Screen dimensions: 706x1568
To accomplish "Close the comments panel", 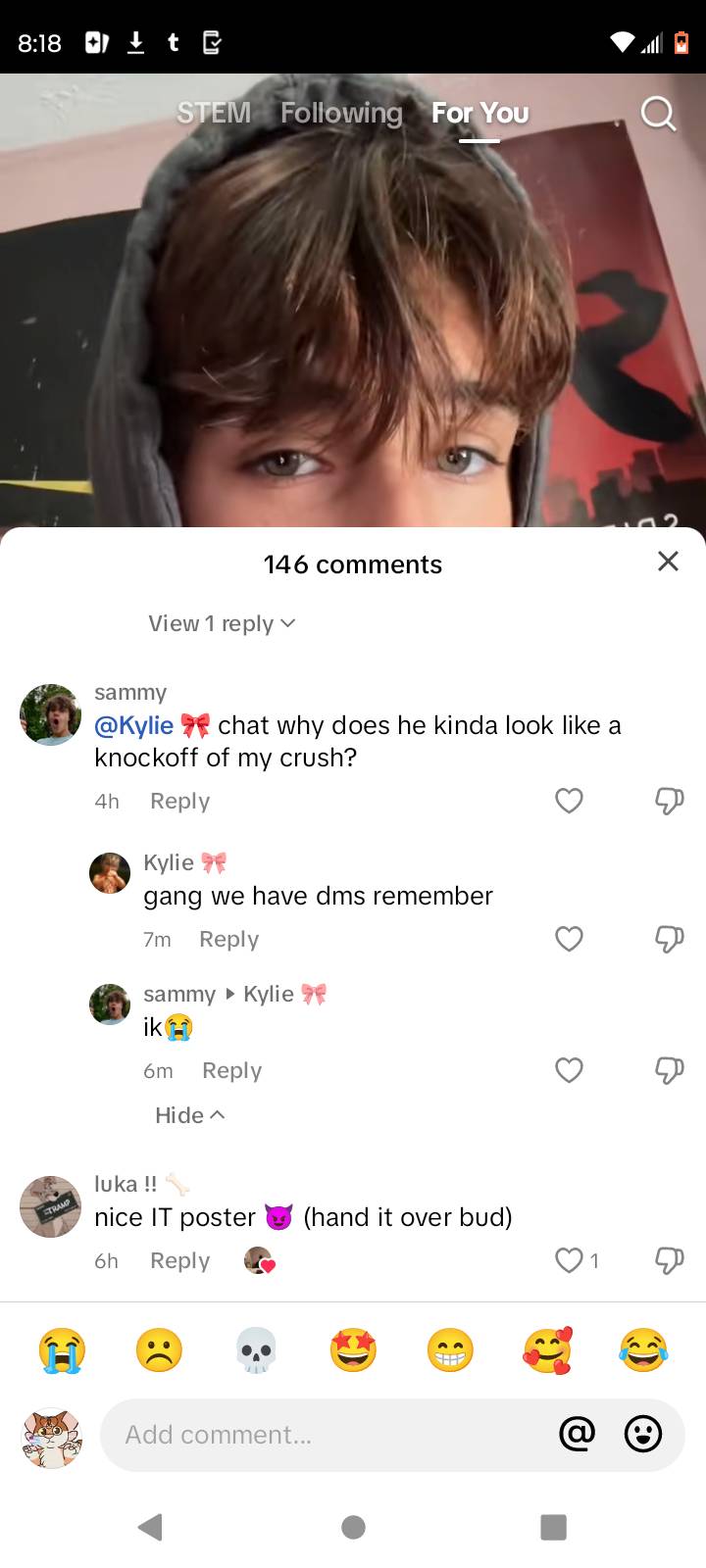I will pos(668,562).
